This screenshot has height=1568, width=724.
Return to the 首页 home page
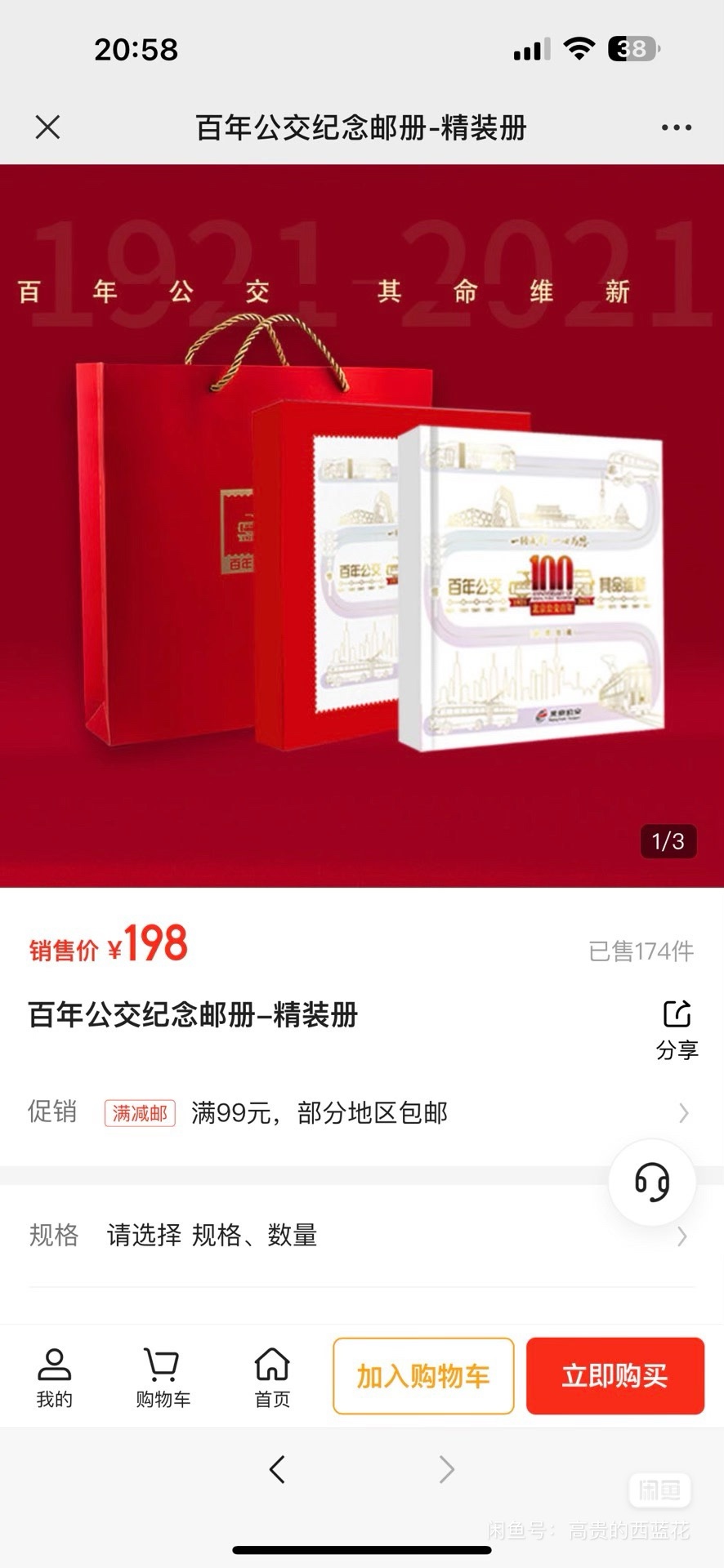tap(272, 1377)
